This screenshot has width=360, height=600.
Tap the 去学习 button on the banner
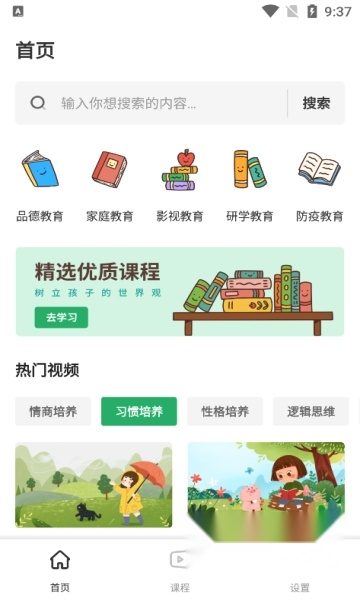click(61, 317)
